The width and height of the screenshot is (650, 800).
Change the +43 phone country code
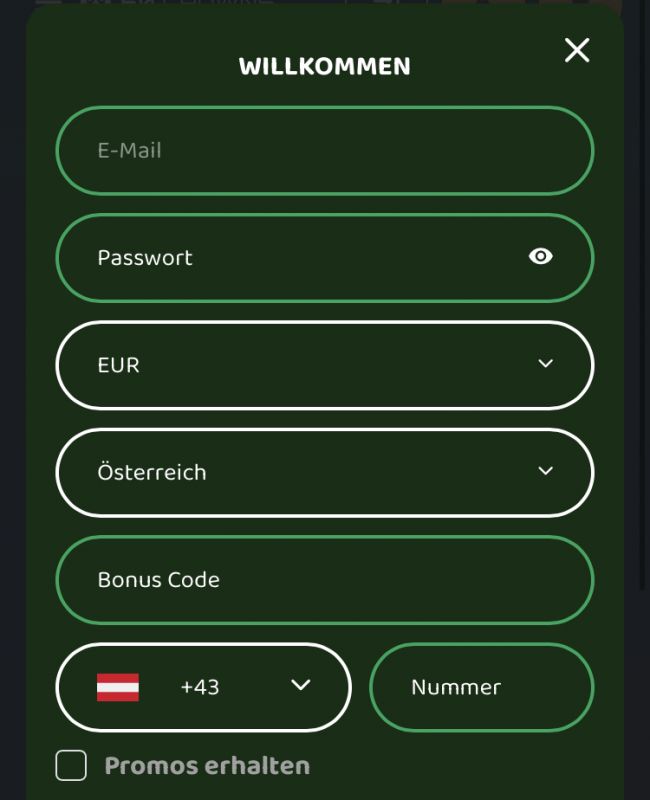tap(203, 687)
